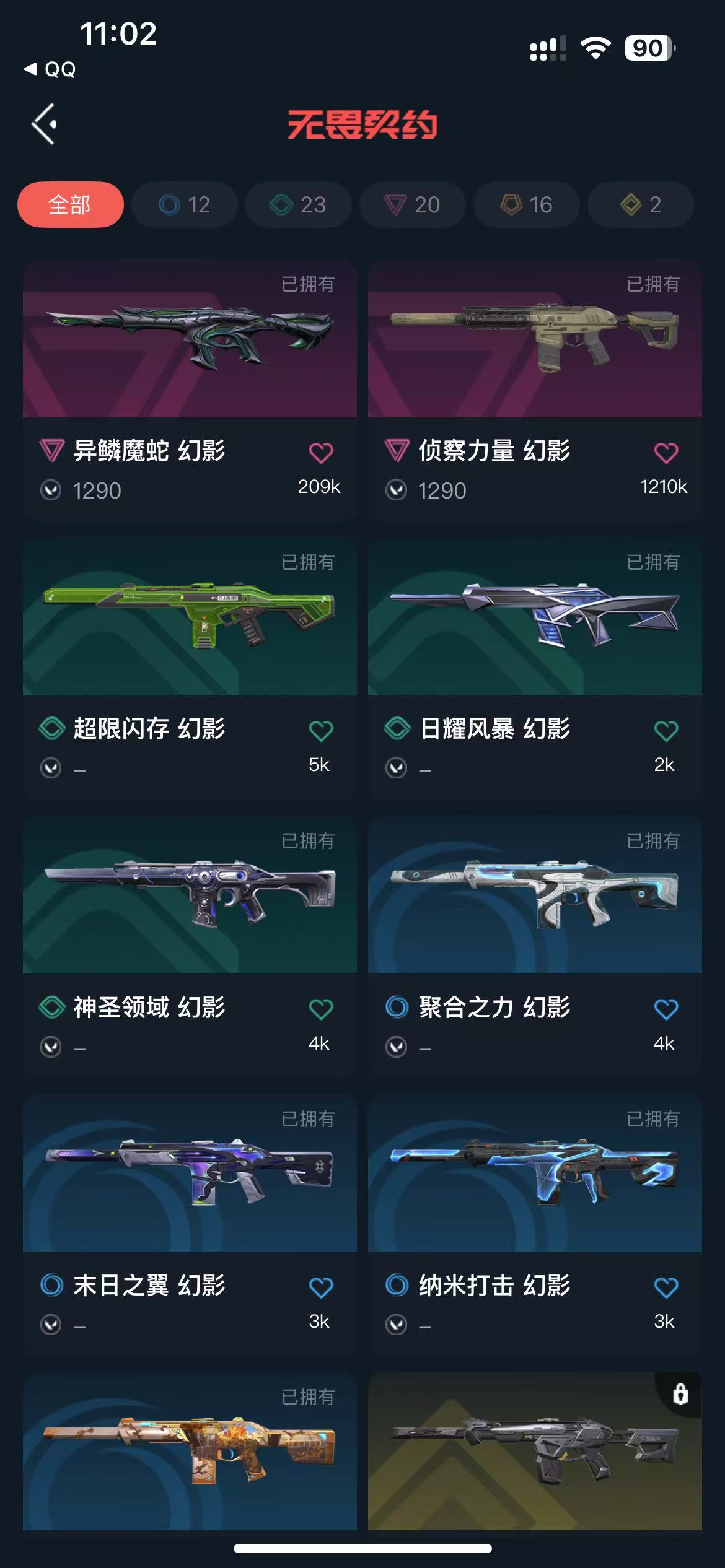Select the 全部 filter chip
The height and width of the screenshot is (1568, 725).
(x=70, y=204)
